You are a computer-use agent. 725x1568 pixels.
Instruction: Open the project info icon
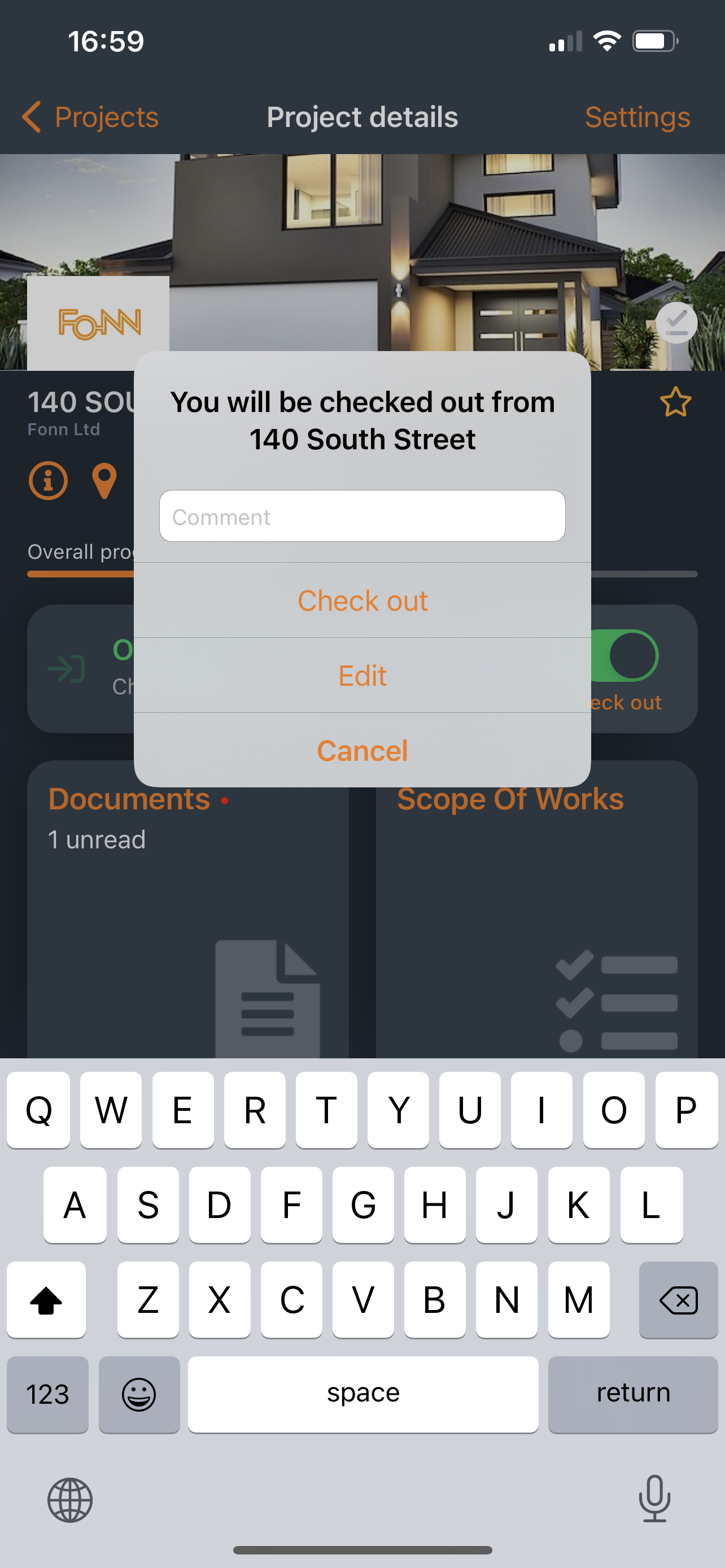(48, 481)
